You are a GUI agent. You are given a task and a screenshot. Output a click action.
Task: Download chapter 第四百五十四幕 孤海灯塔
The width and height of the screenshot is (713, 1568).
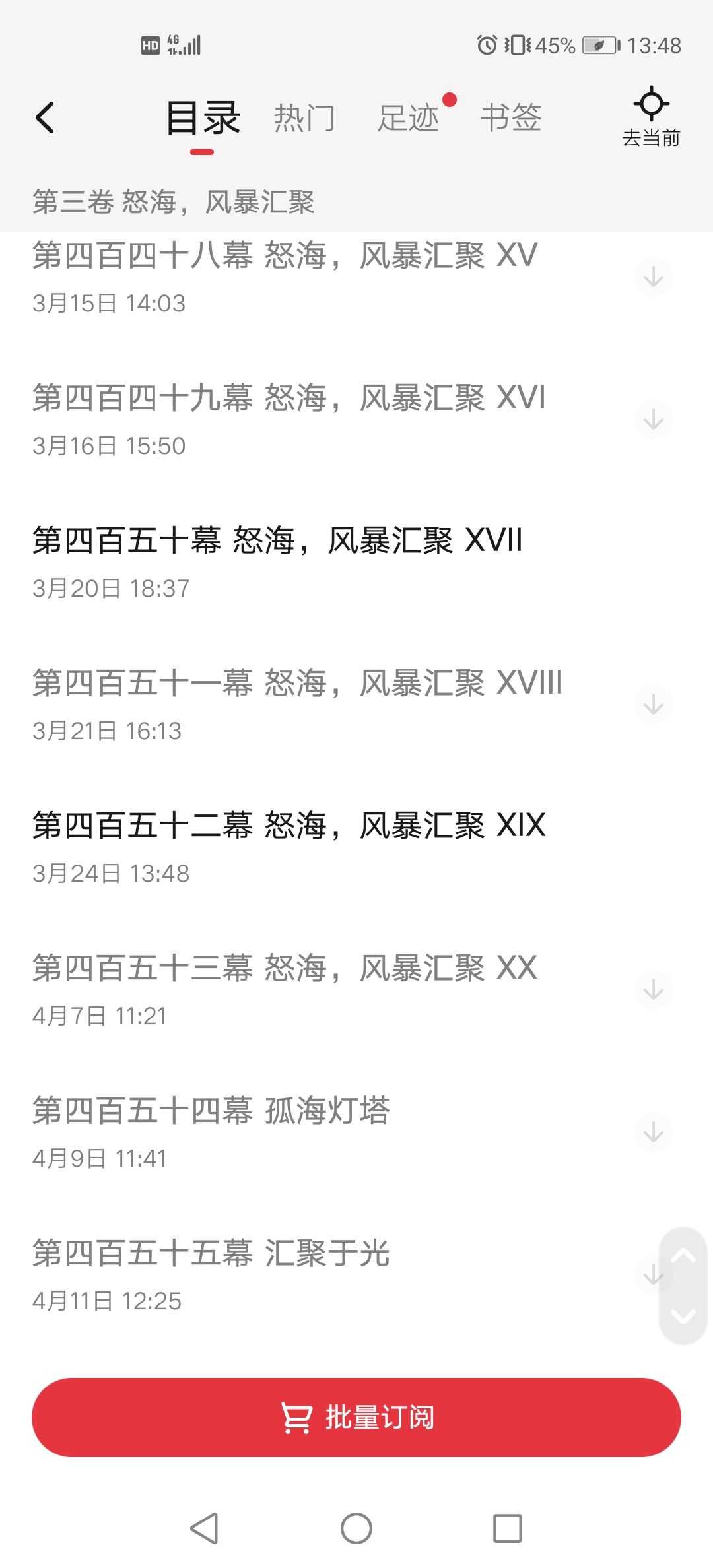653,1132
